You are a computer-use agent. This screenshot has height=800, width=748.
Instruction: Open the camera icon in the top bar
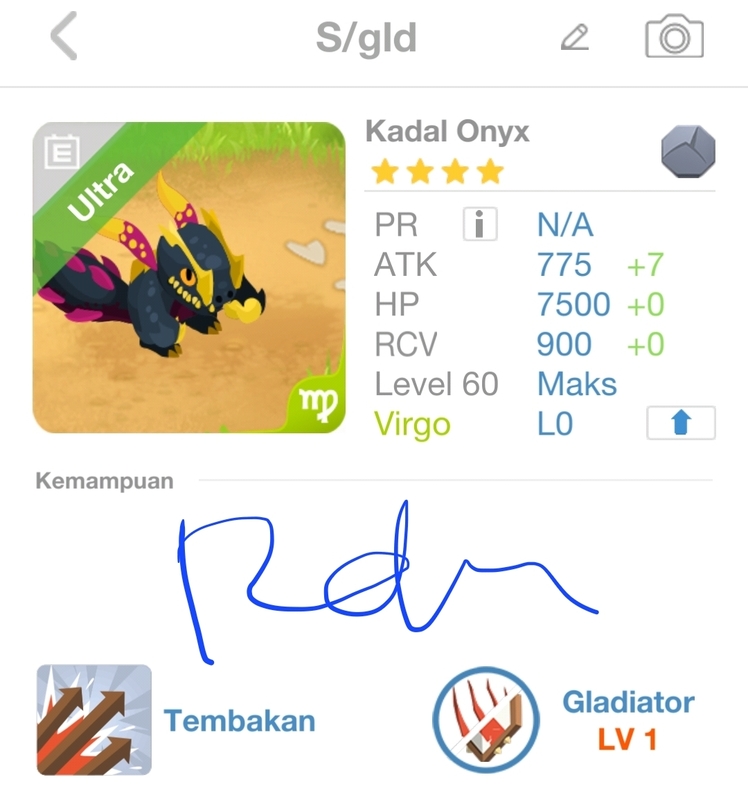[x=674, y=38]
